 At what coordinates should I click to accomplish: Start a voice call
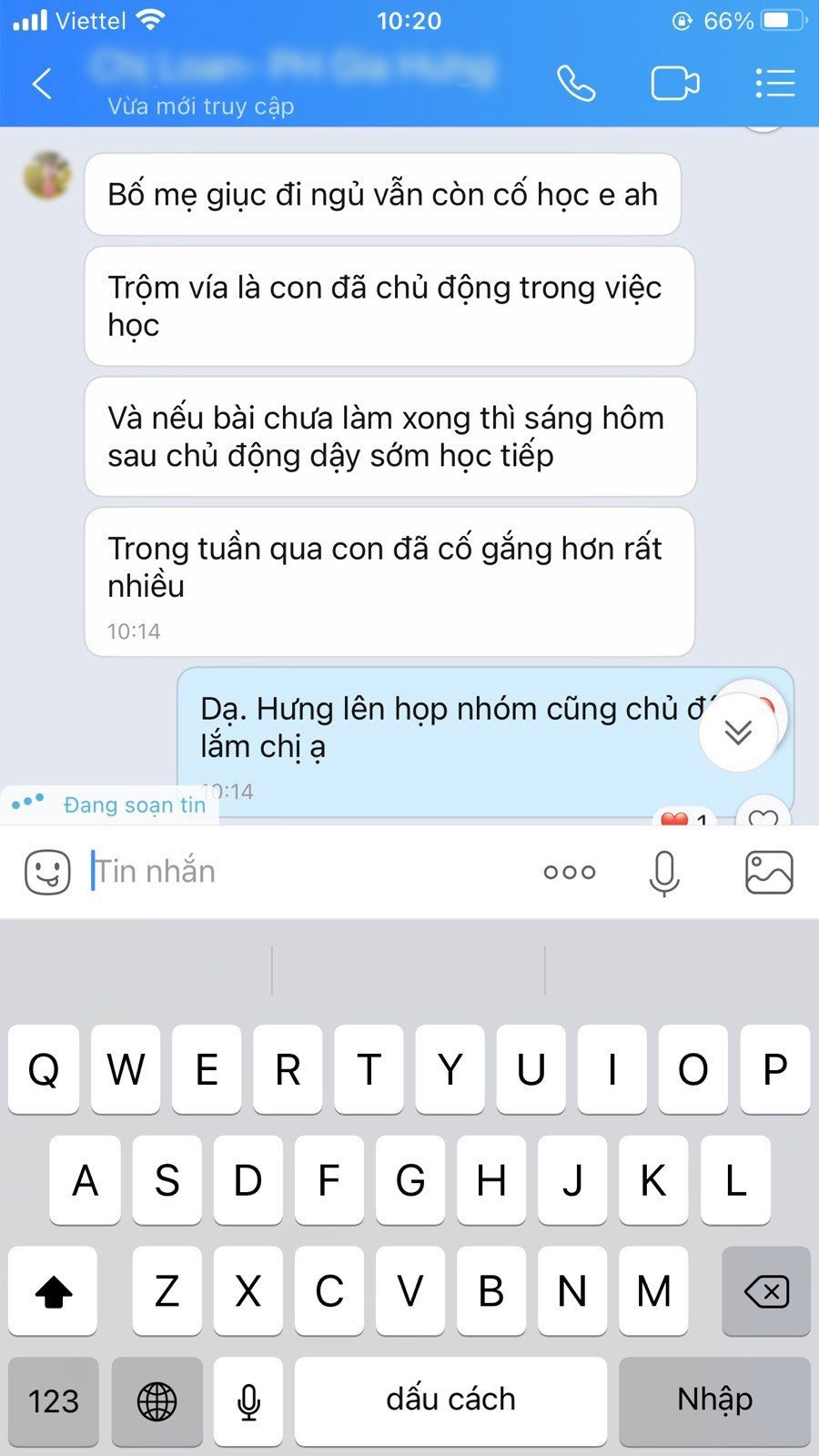pos(576,84)
